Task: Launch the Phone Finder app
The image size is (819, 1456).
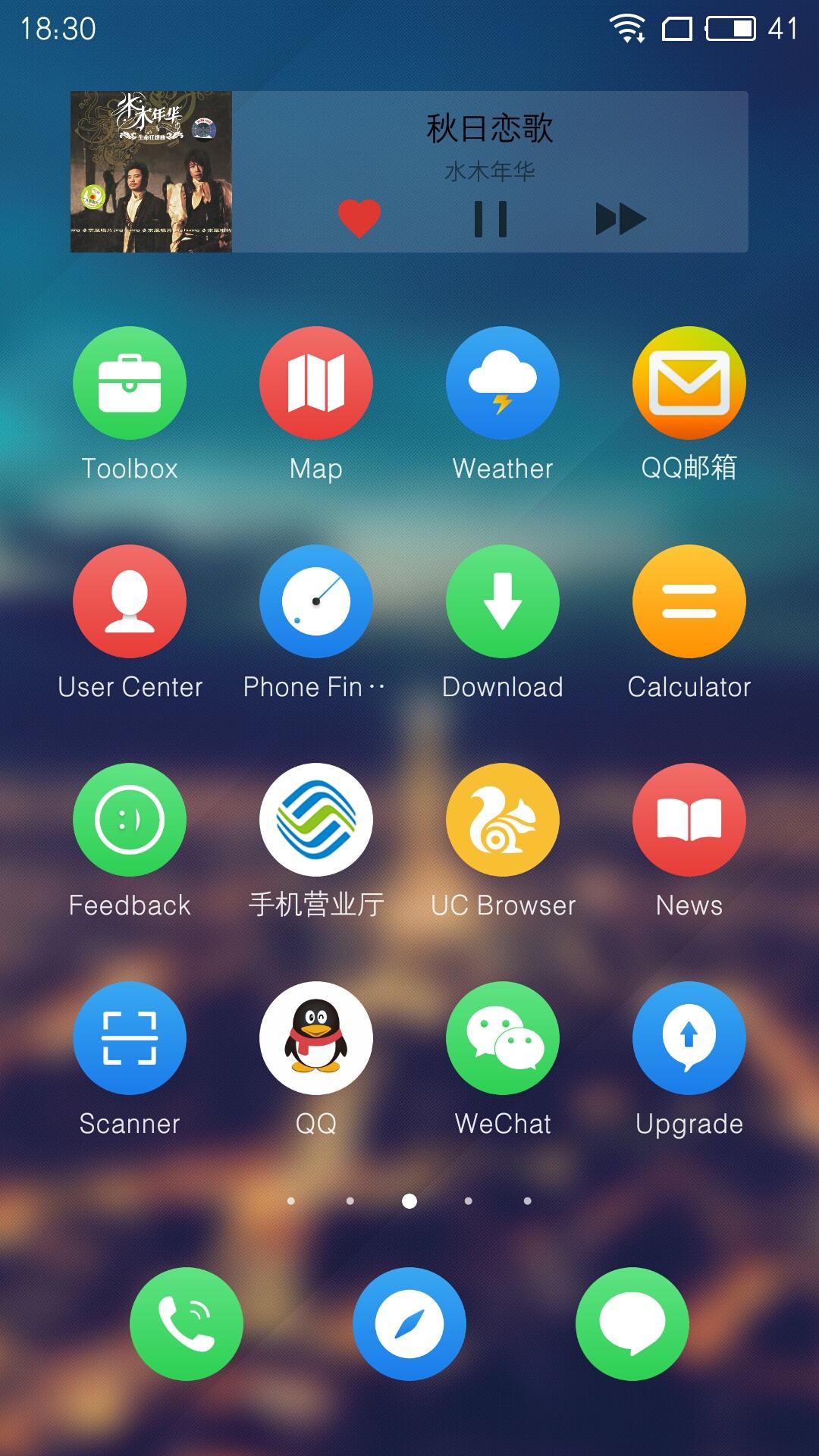Action: pyautogui.click(x=316, y=601)
